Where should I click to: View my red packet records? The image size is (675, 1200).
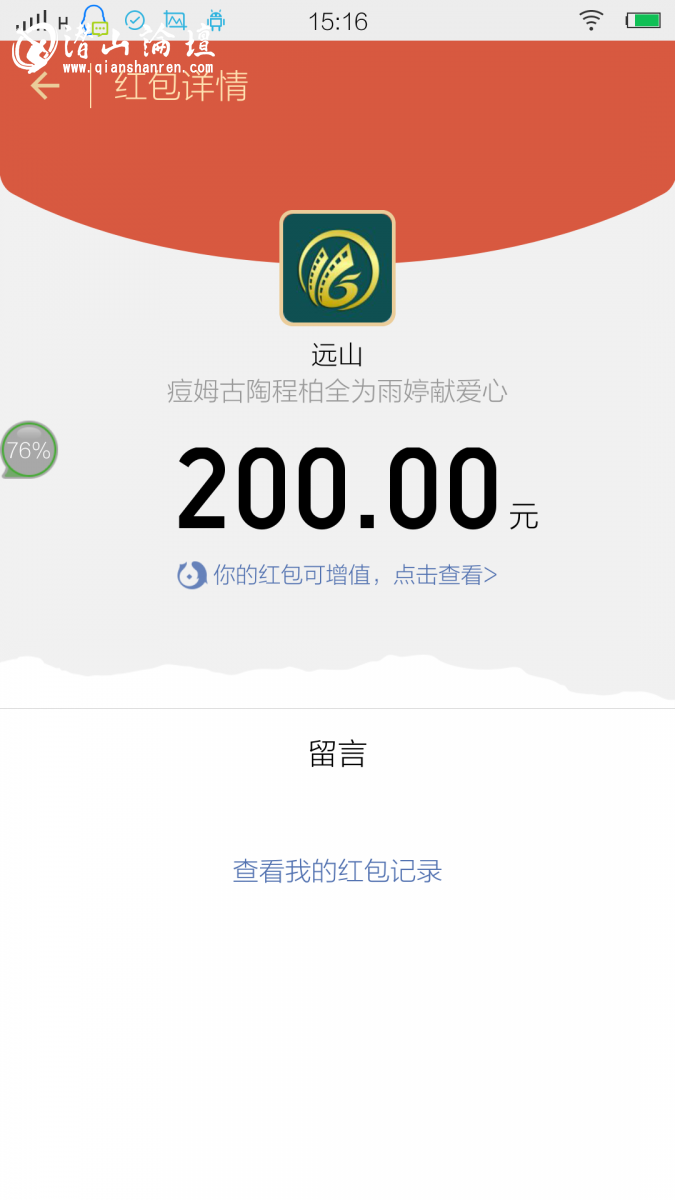pos(337,871)
